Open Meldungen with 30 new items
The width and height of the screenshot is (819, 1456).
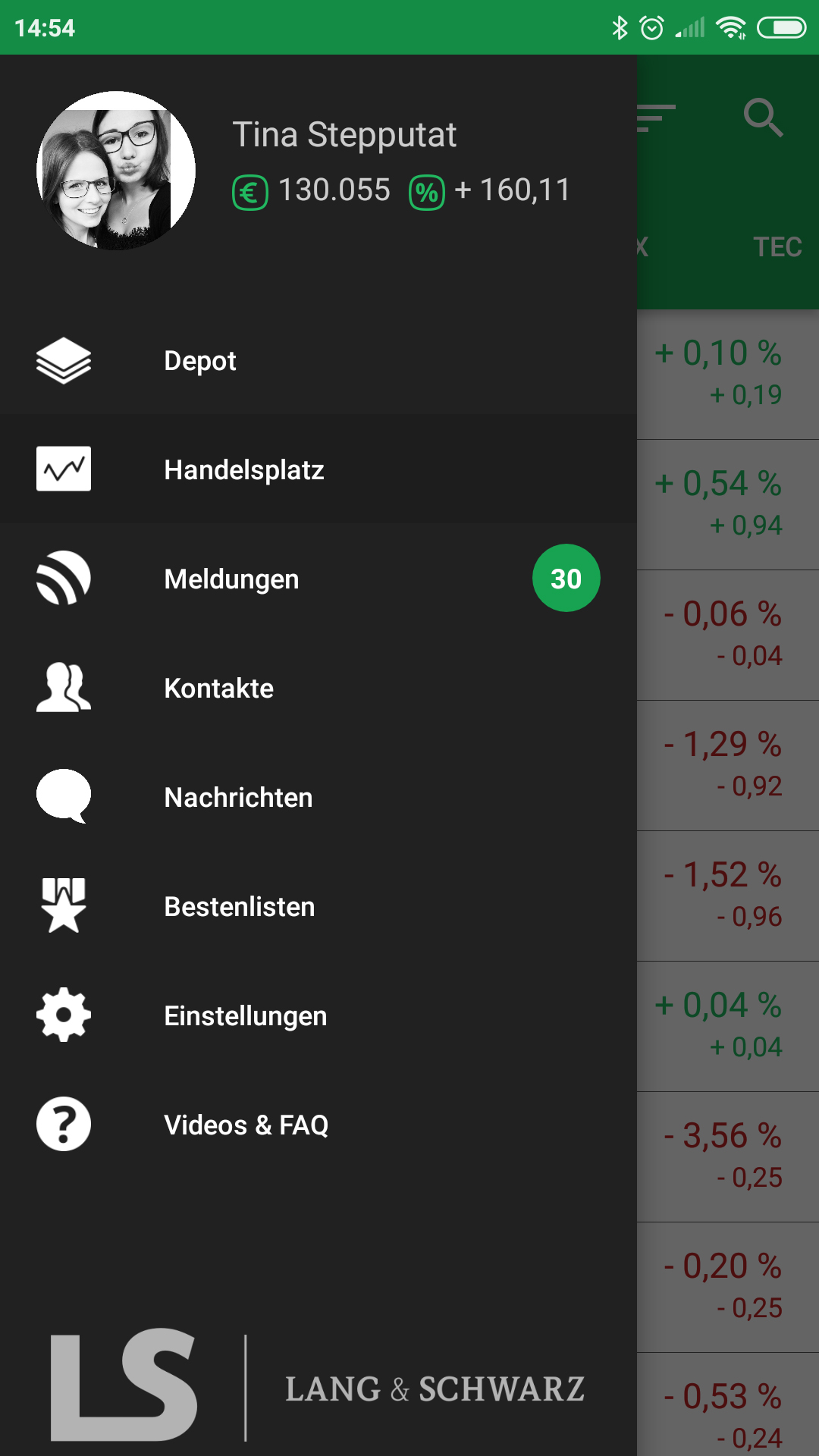pyautogui.click(x=318, y=579)
